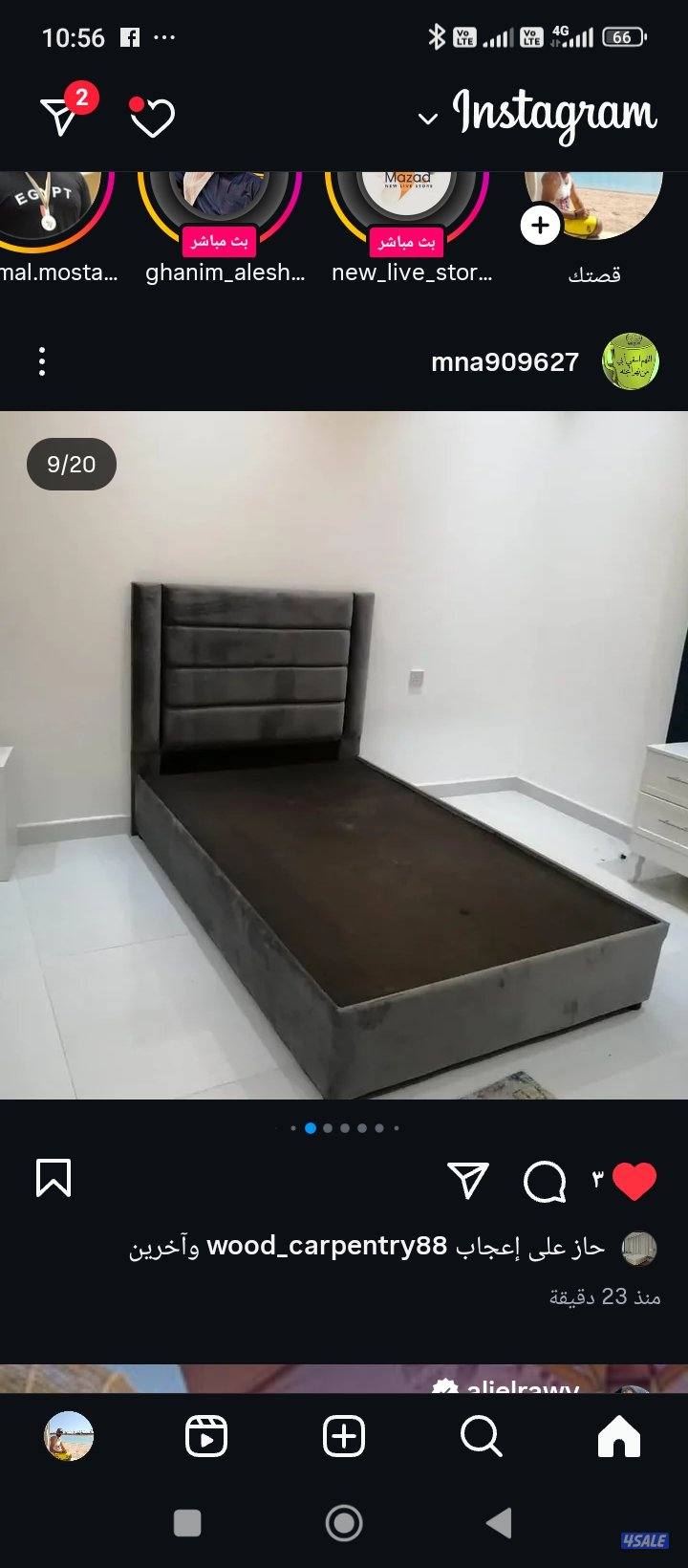The image size is (688, 1568).
Task: Comment on the bed post
Action: (545, 1182)
